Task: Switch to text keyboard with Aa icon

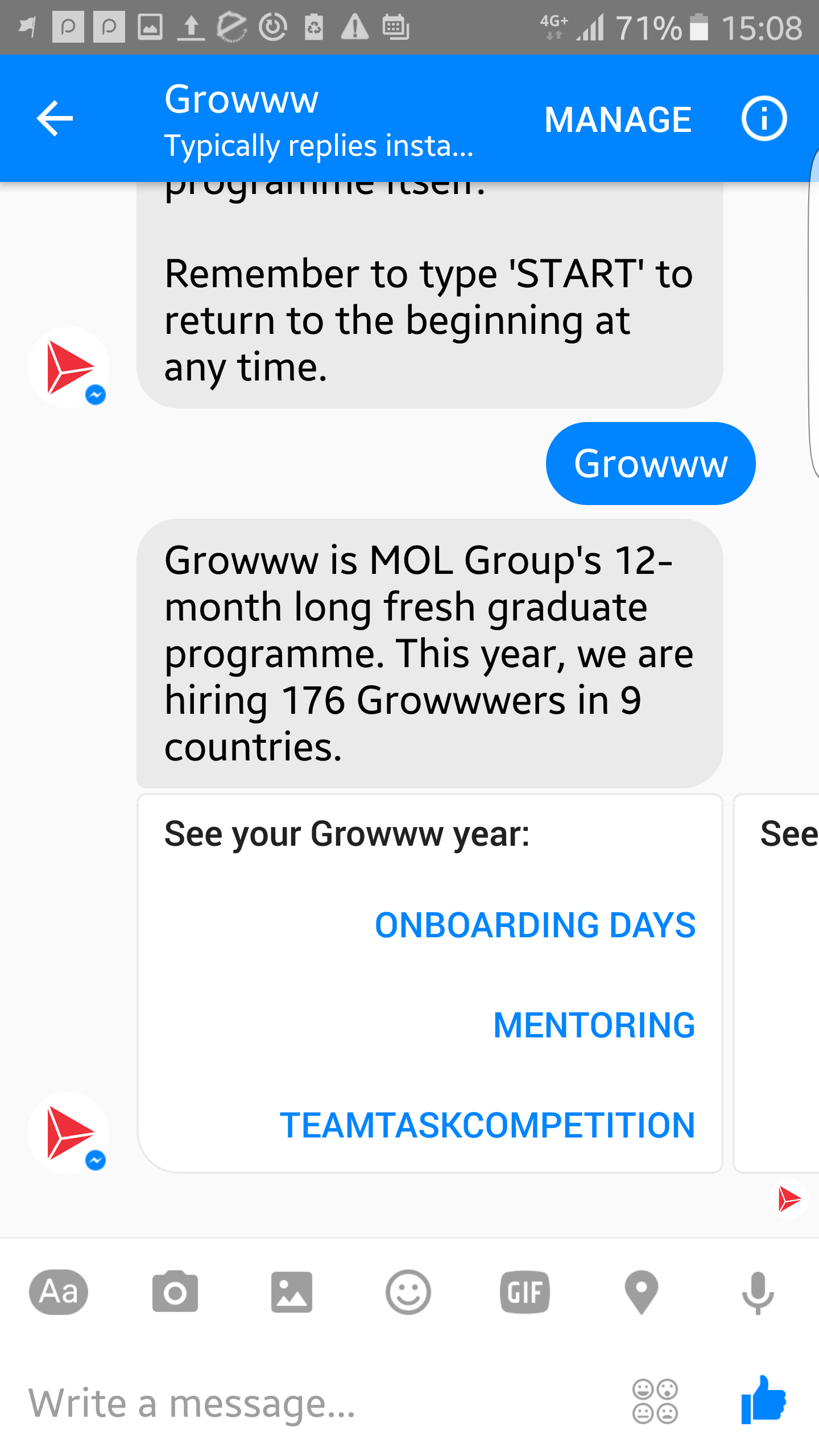Action: tap(59, 1292)
